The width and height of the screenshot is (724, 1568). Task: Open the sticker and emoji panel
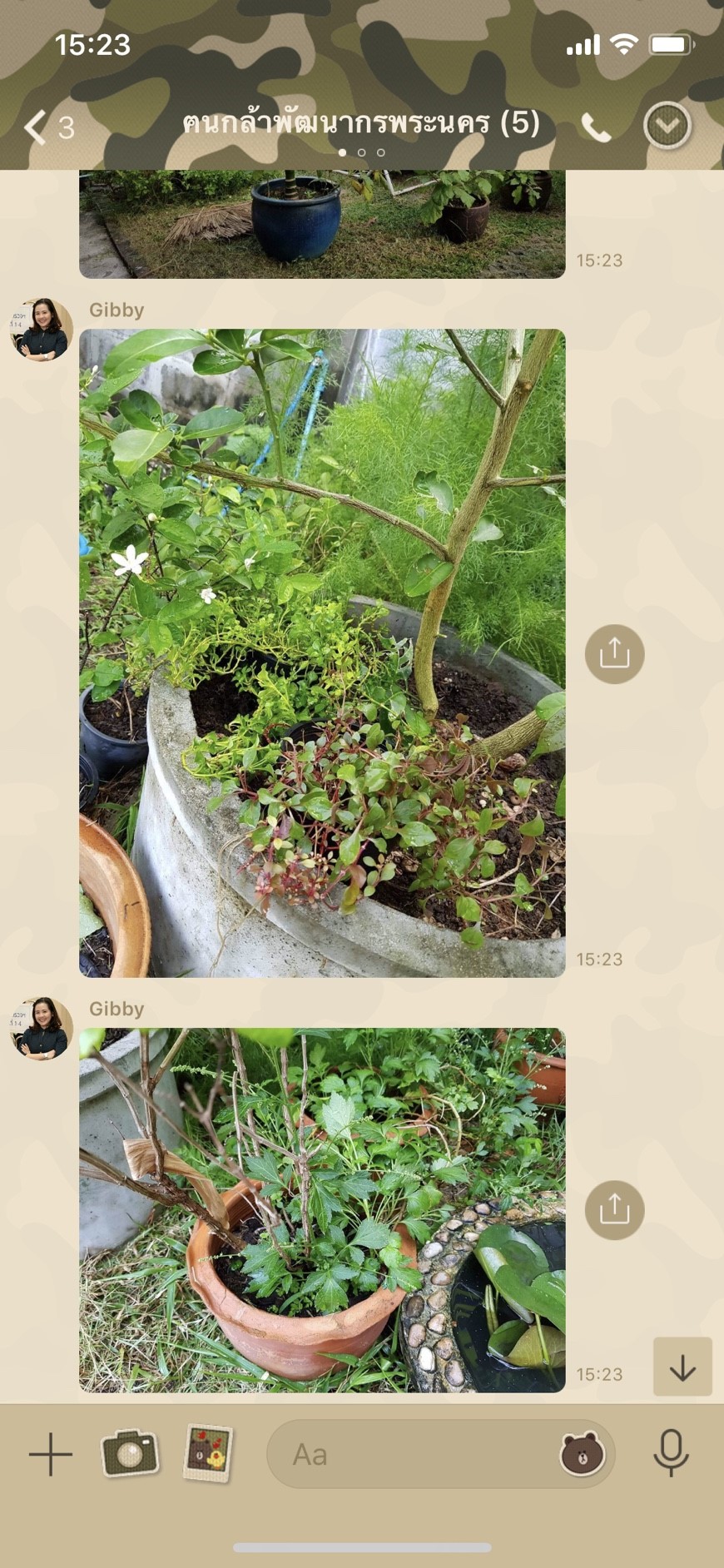[582, 1454]
